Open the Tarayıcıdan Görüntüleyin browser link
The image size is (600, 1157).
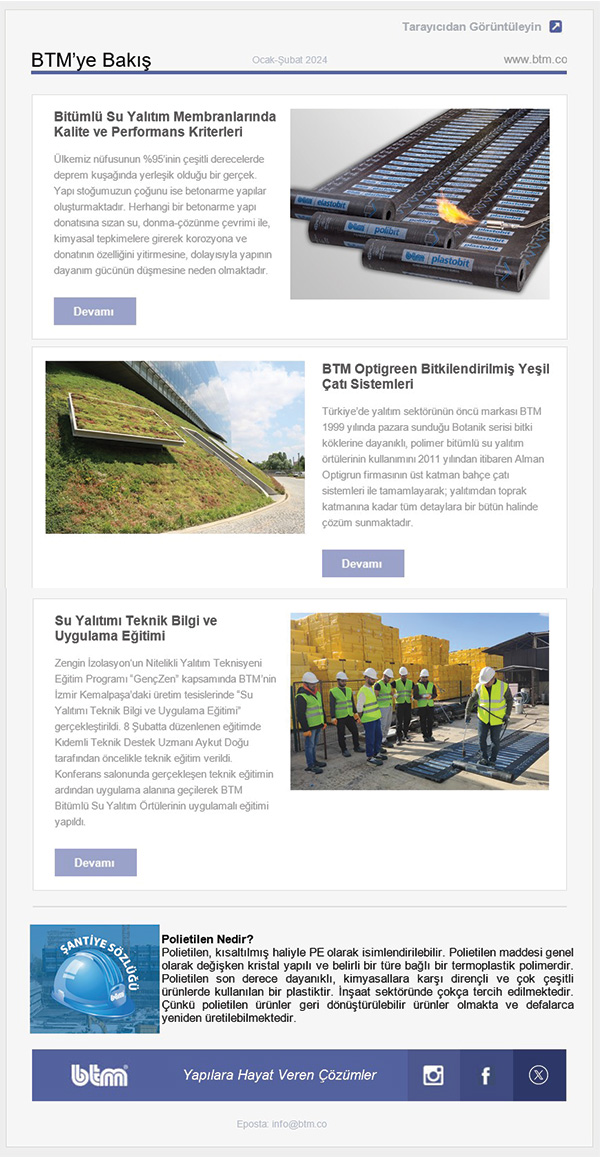click(x=482, y=27)
